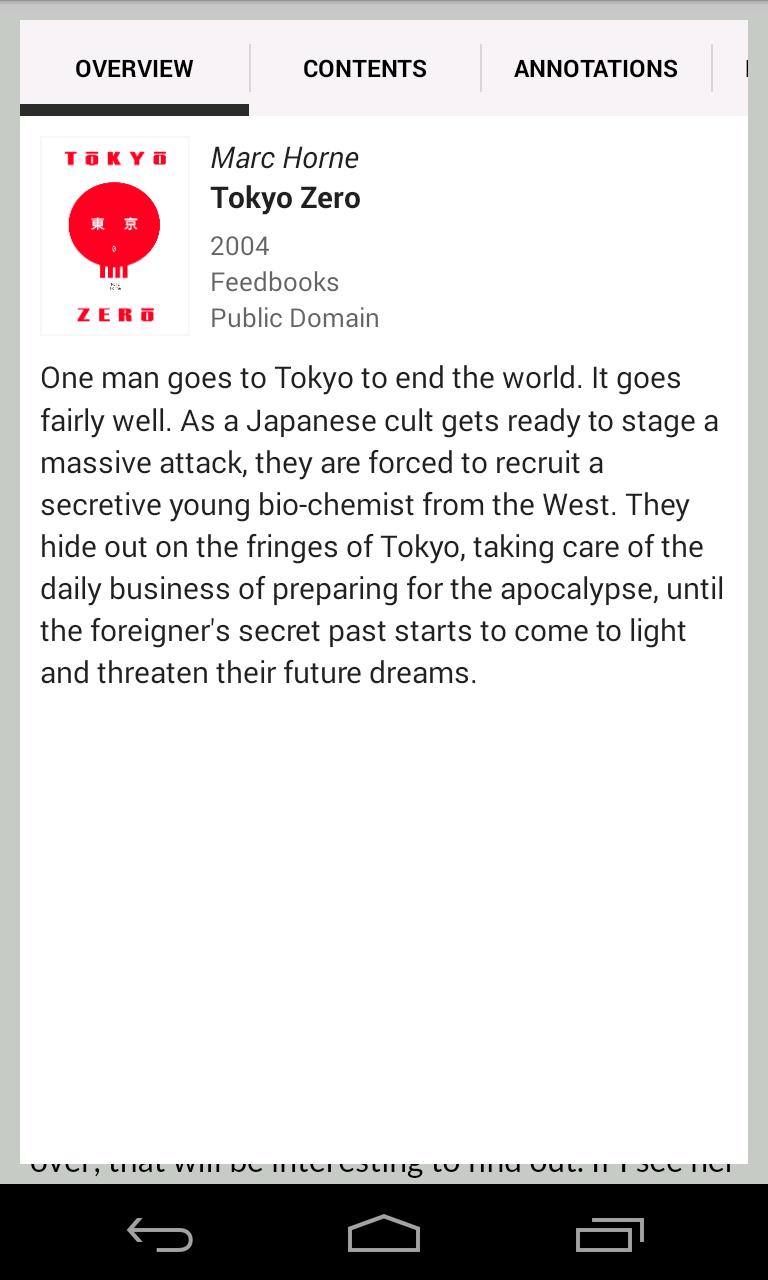This screenshot has width=768, height=1280.
Task: Tap the publication year 2004
Action: 239,245
